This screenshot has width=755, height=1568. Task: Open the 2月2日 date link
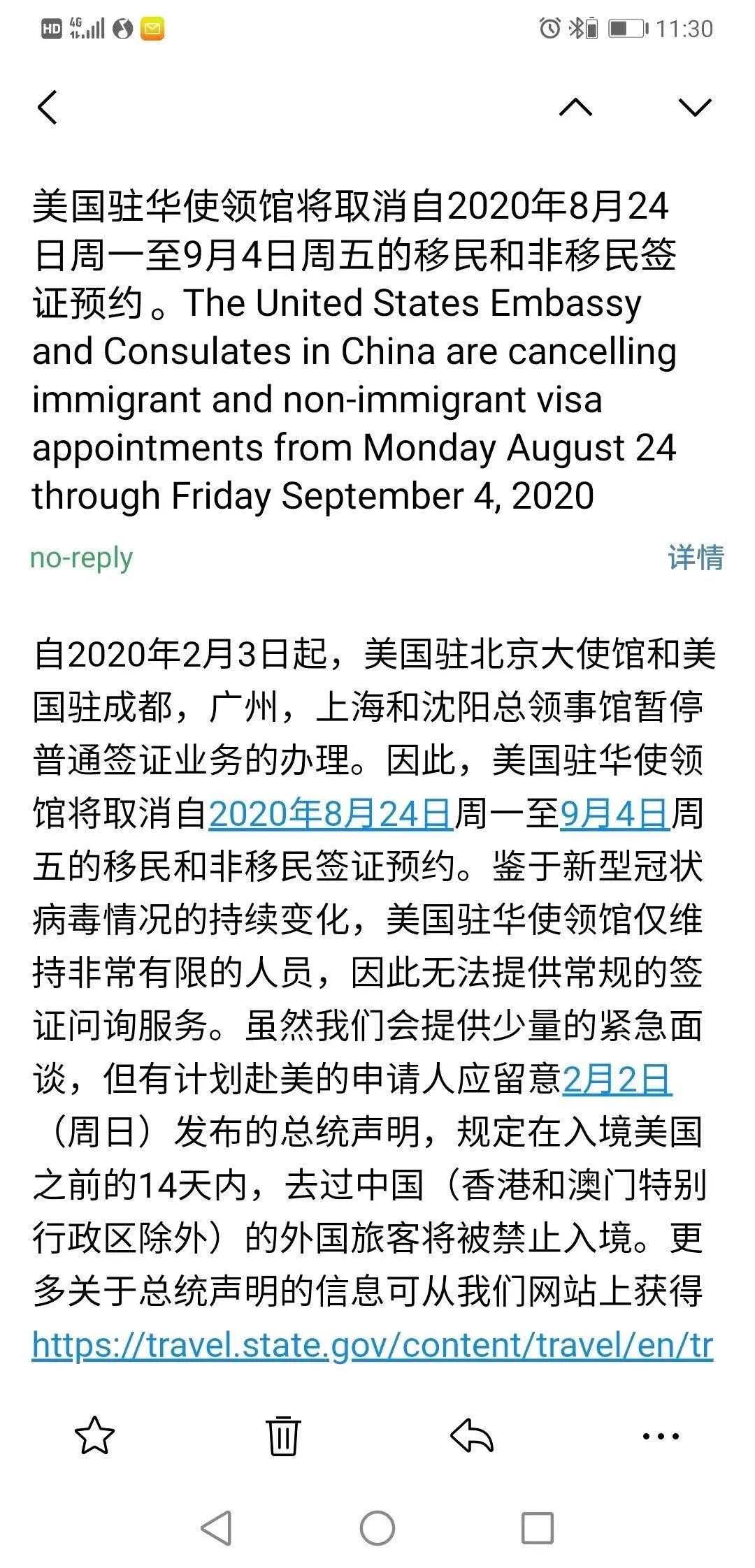click(617, 1080)
